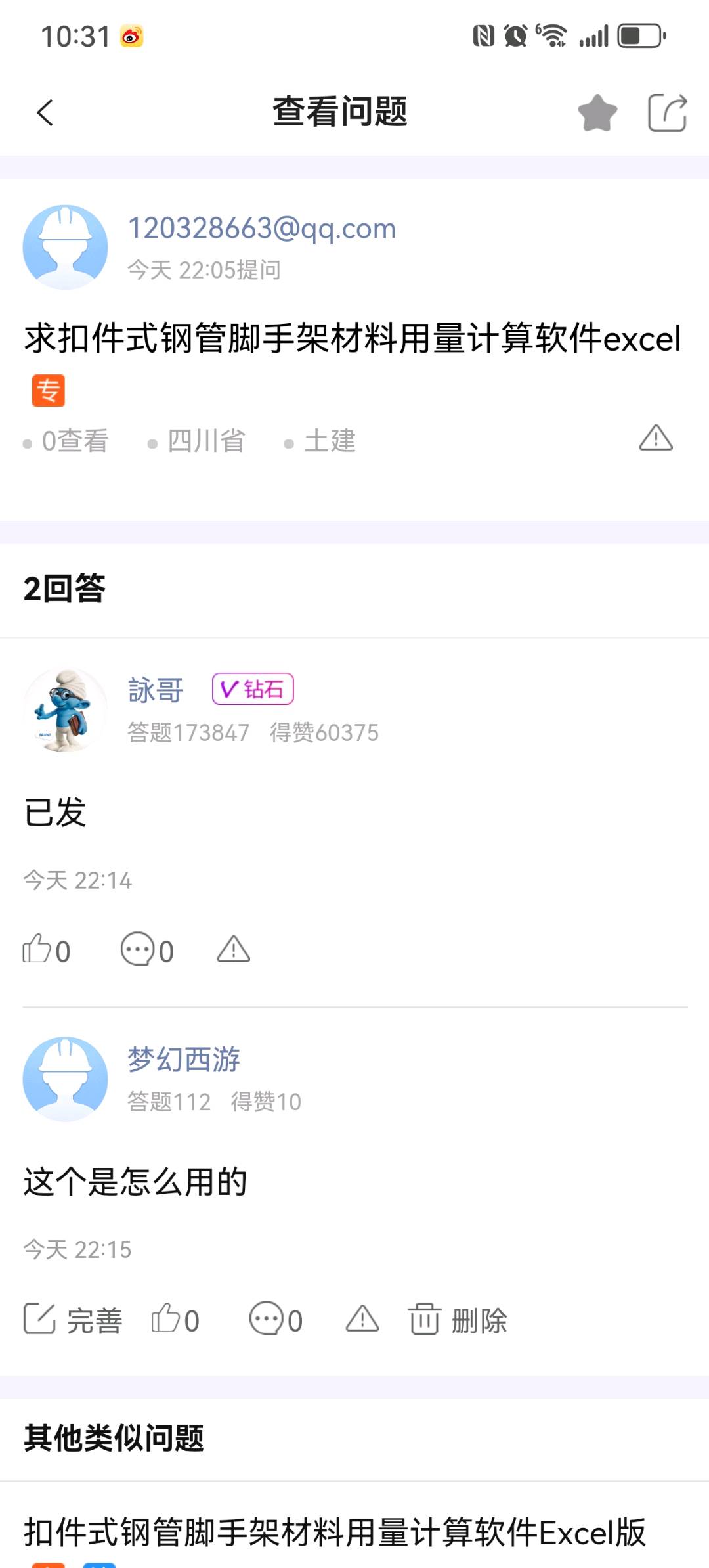Report the question via warning icon
709x1568 pixels.
click(x=655, y=438)
